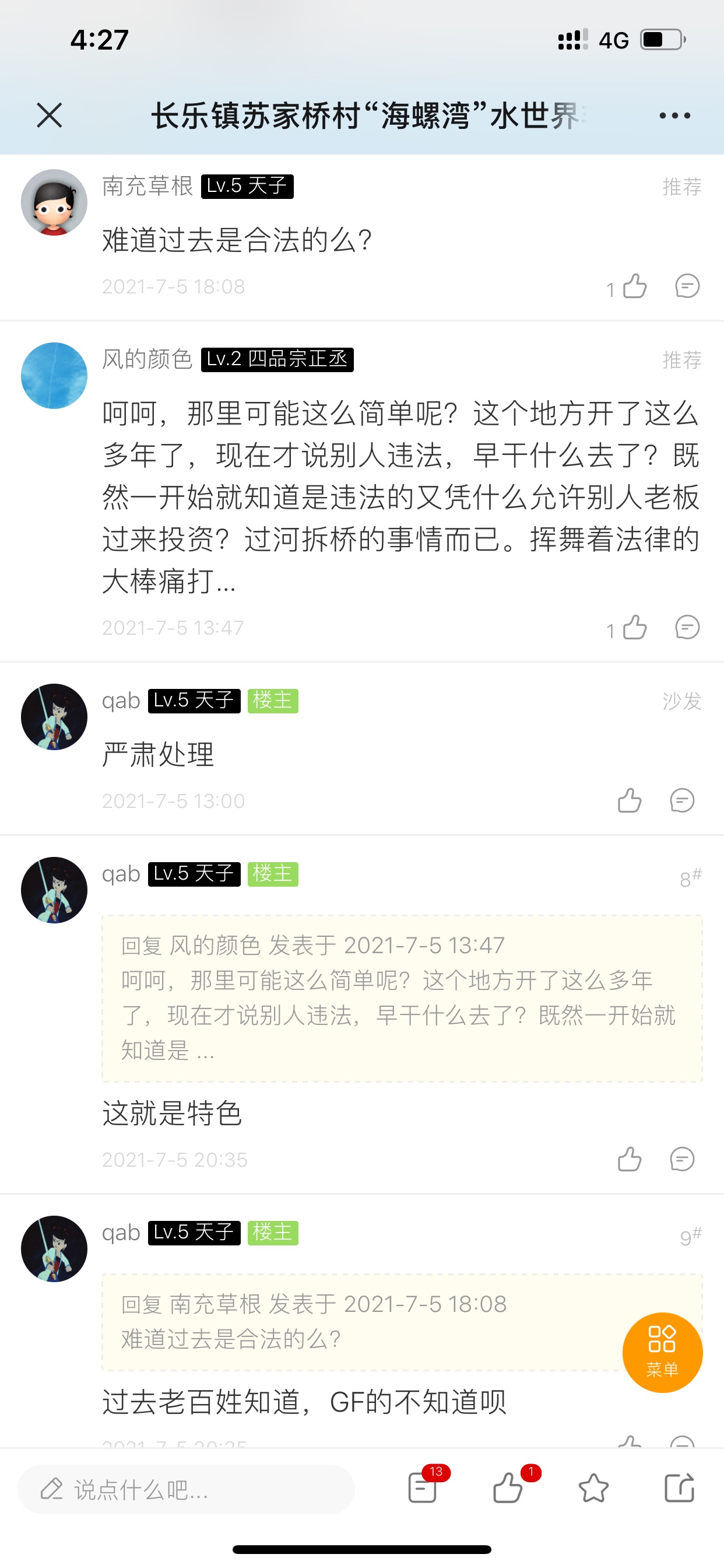This screenshot has width=724, height=1568.
Task: Close the thread page
Action: coord(50,115)
